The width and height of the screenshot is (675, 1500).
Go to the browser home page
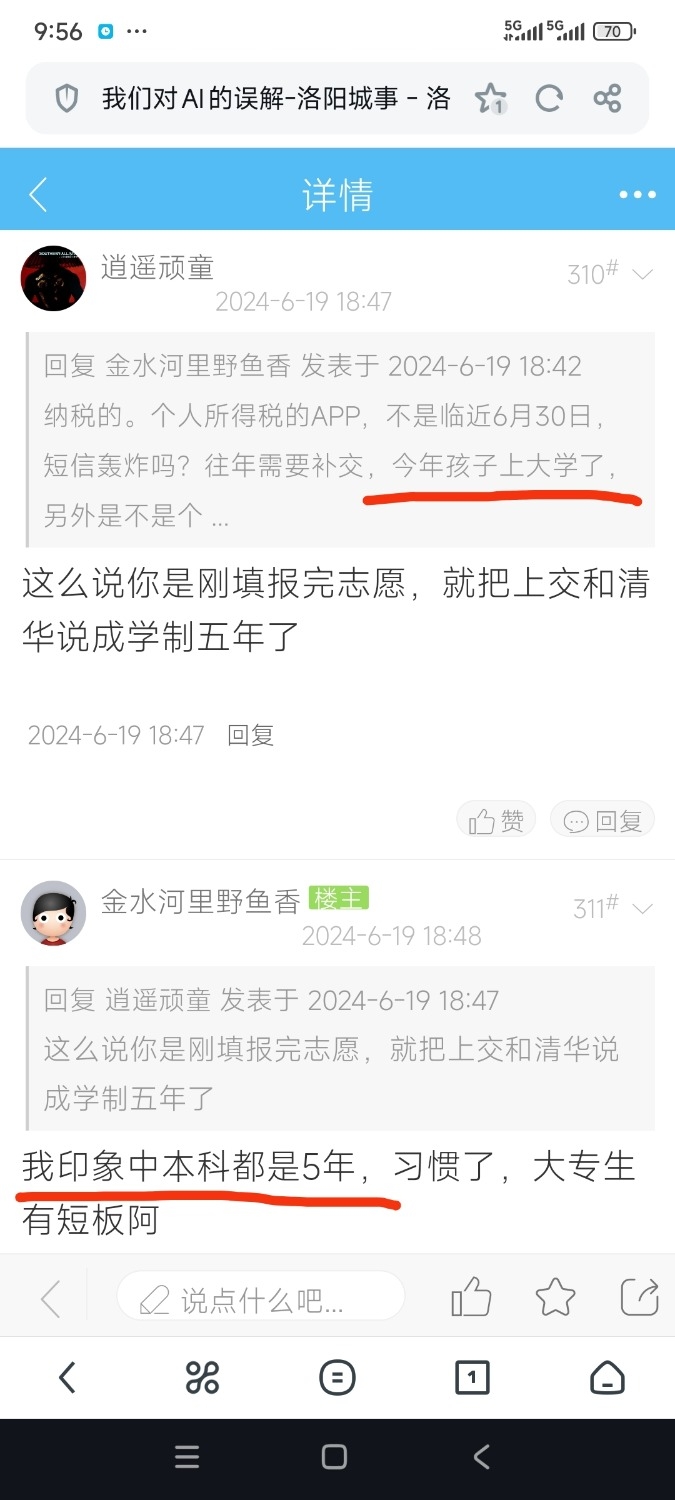click(x=606, y=1378)
